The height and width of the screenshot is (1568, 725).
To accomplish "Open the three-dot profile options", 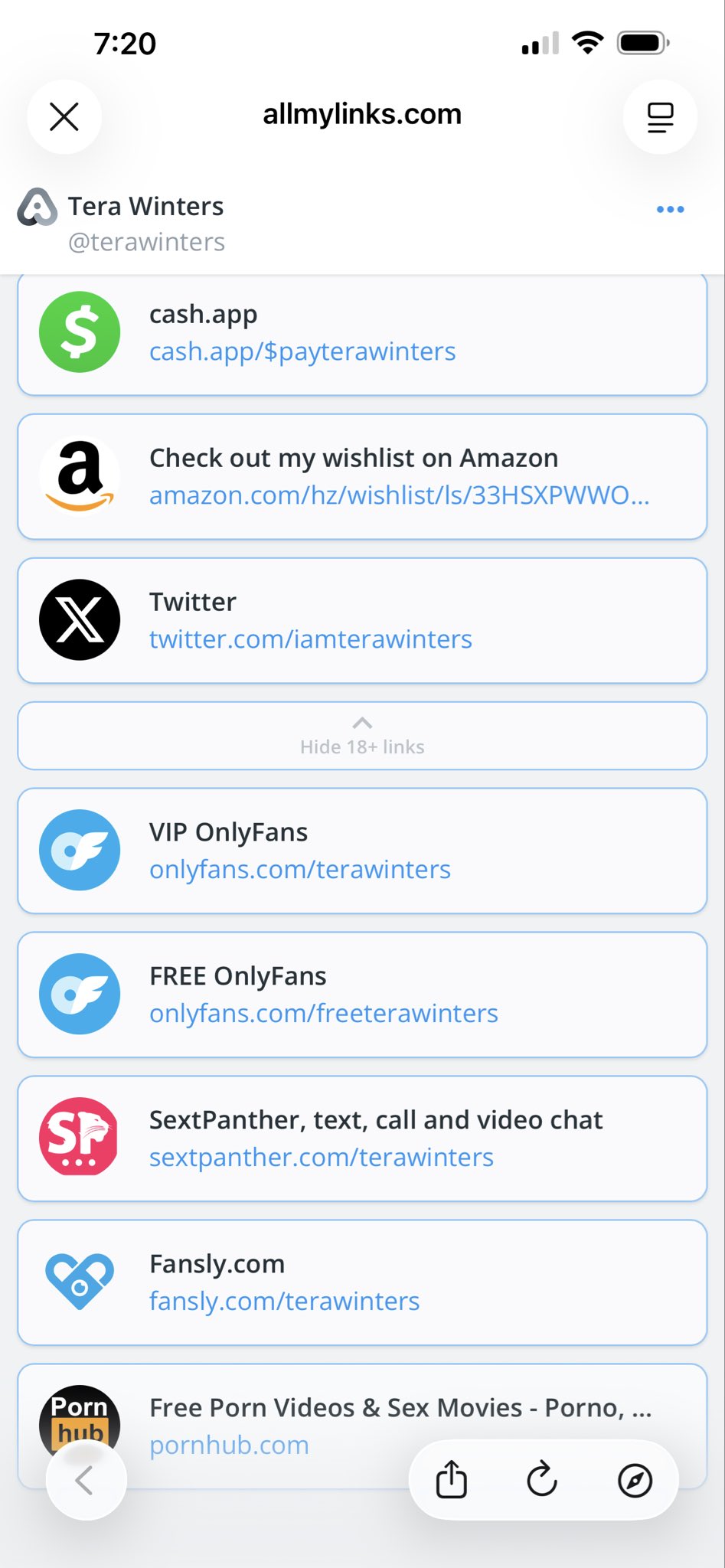I will click(670, 209).
